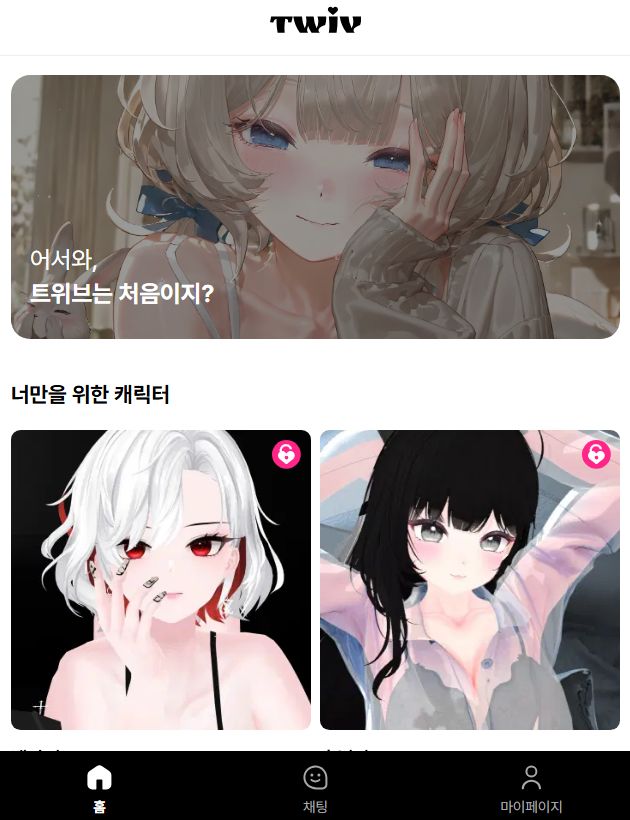
Task: Go to the 마이페이지 tab
Action: 531,788
